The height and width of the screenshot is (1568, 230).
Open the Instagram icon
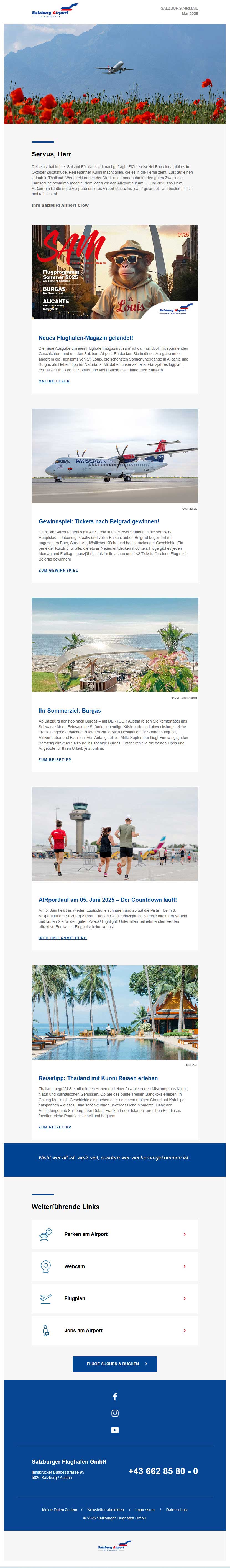click(x=114, y=1414)
